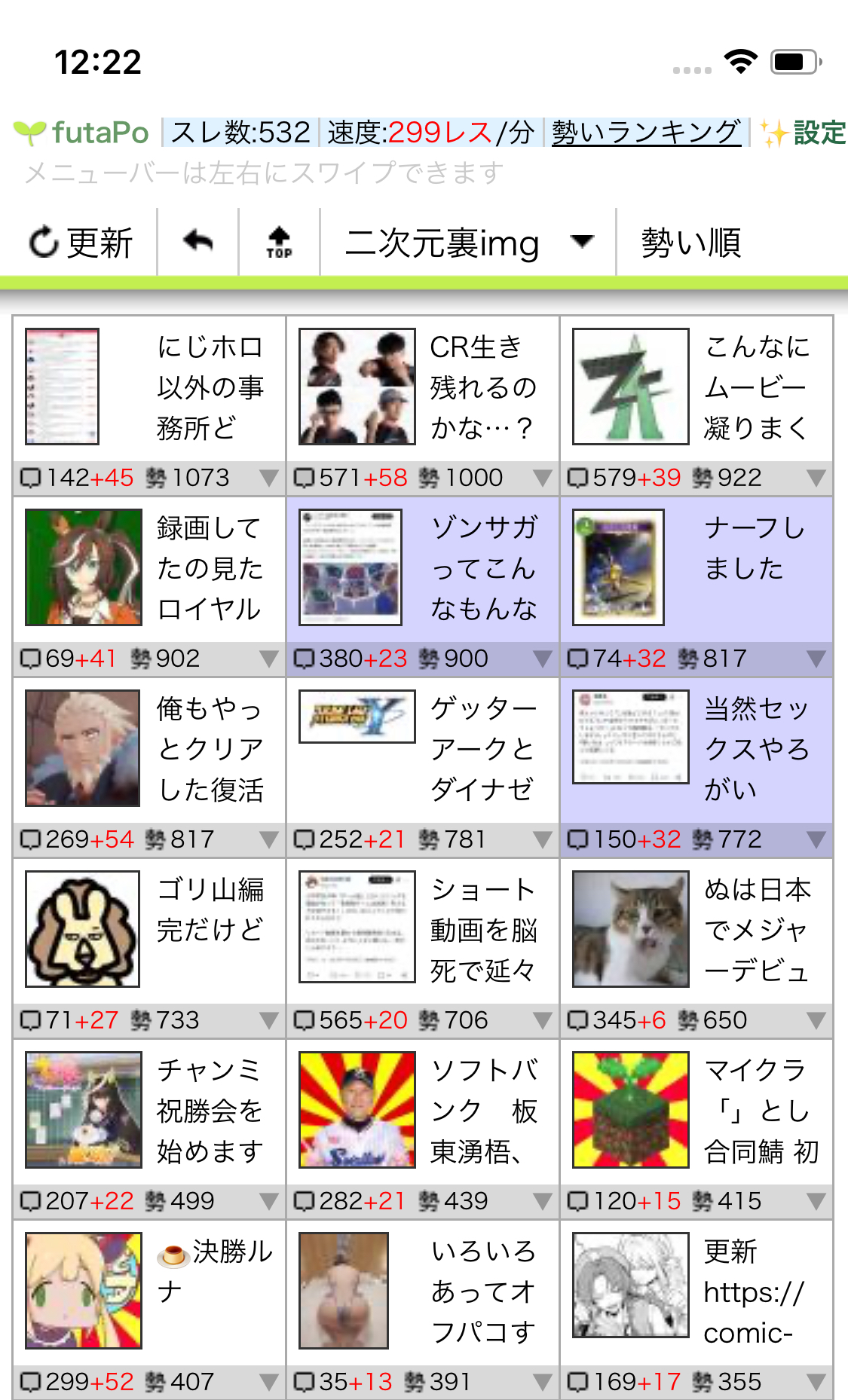Open thread チャンミ祝勝会を始めます
This screenshot has width=848, height=1400.
click(x=210, y=1111)
